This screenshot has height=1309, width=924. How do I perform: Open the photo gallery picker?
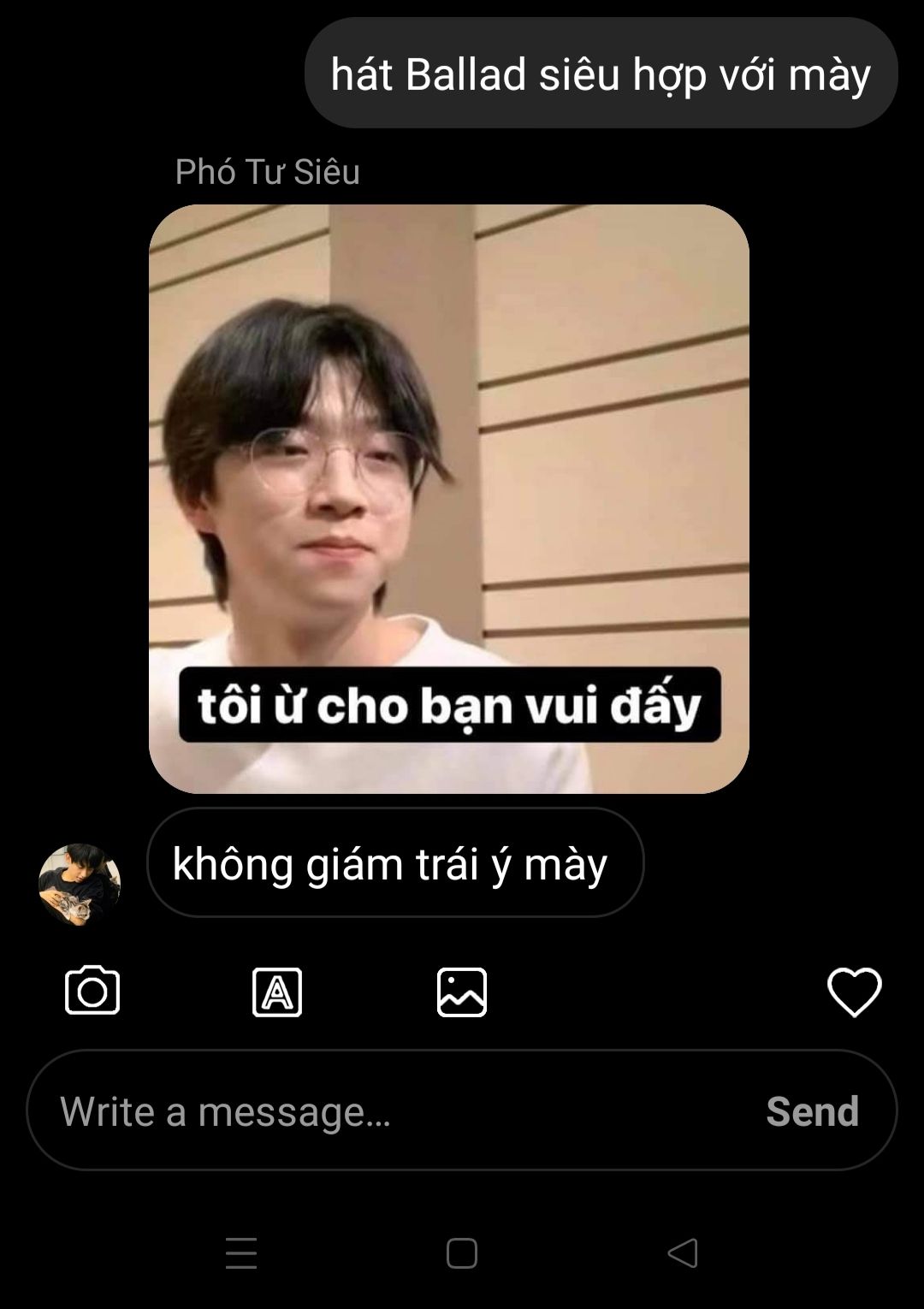coord(462,992)
